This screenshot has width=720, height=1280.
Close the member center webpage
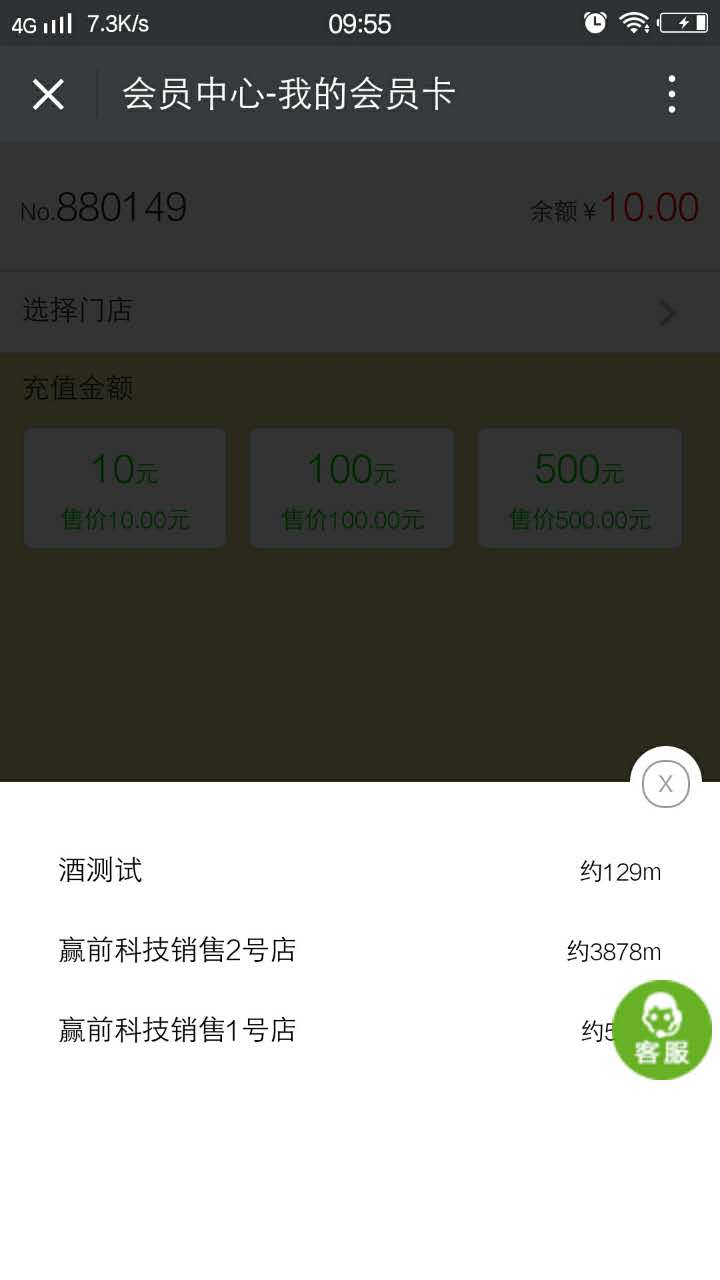coord(48,94)
